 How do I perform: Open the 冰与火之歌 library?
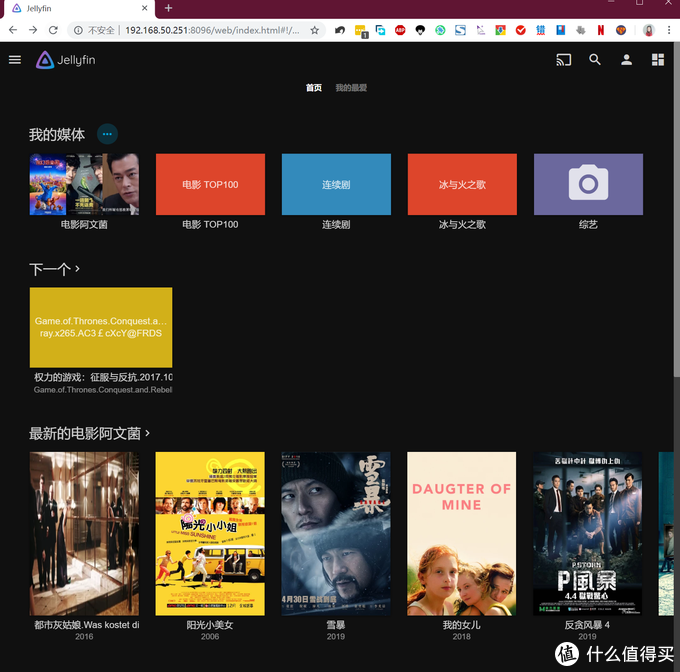pyautogui.click(x=462, y=184)
